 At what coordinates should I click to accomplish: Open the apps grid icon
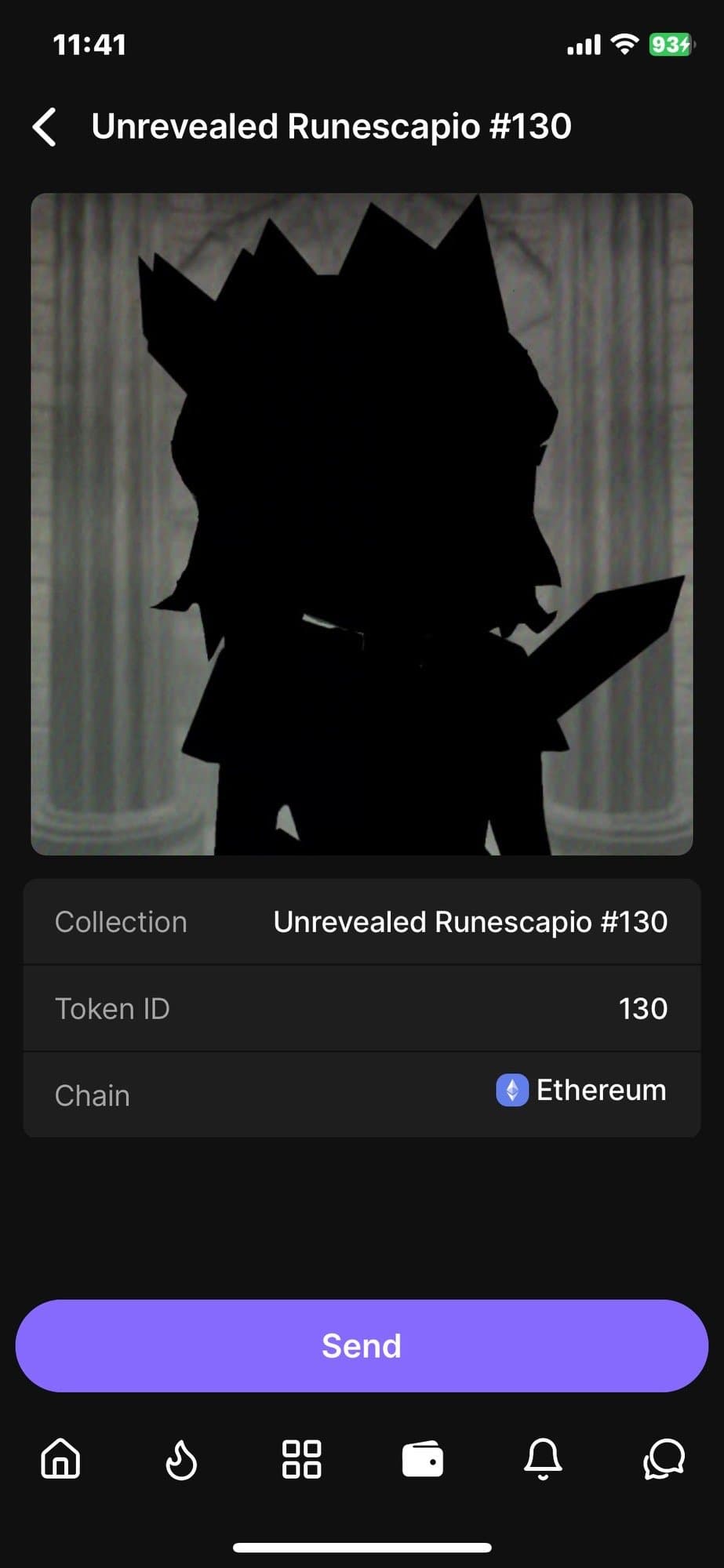[x=303, y=1459]
